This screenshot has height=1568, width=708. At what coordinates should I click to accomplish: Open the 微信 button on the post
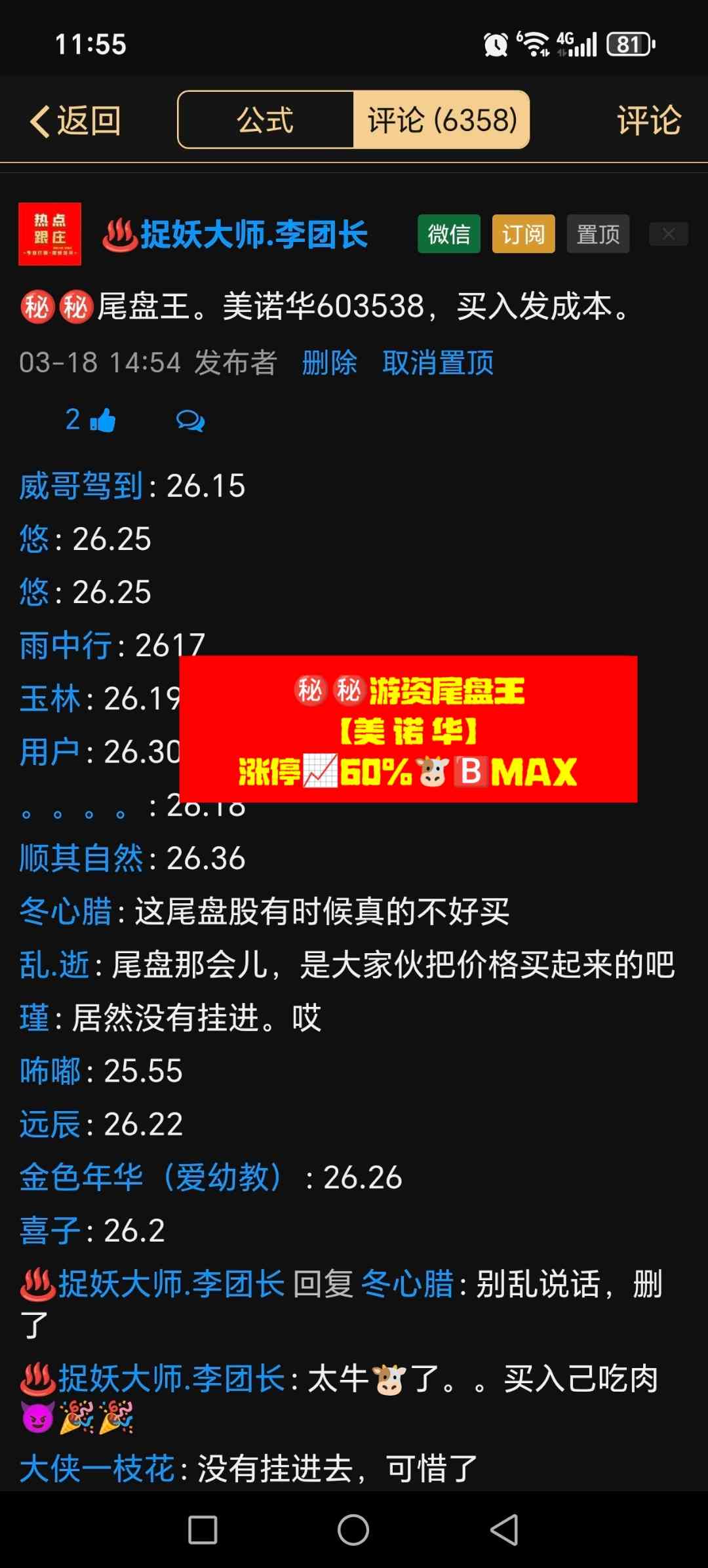point(449,234)
